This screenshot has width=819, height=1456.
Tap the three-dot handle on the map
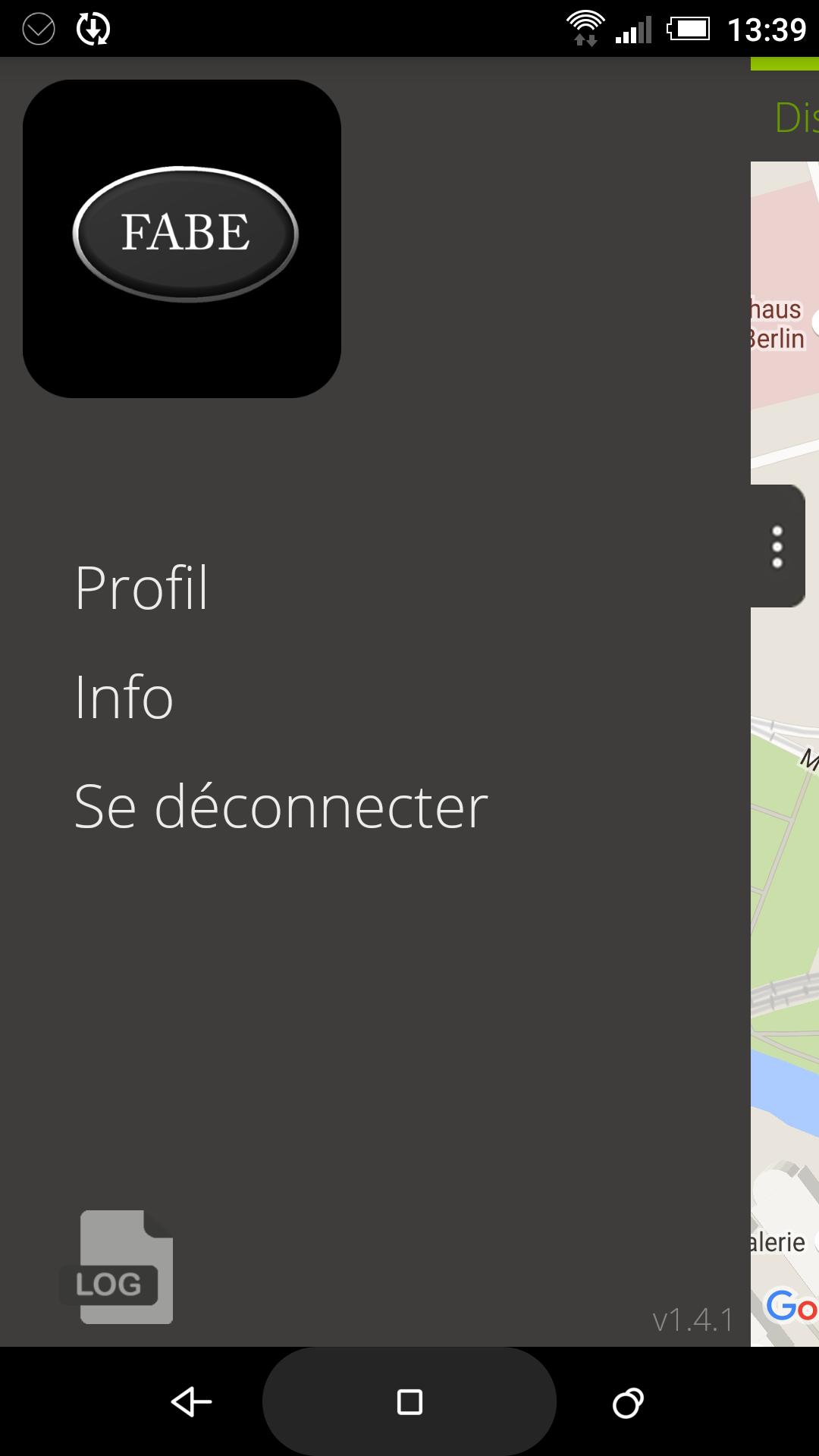[775, 548]
